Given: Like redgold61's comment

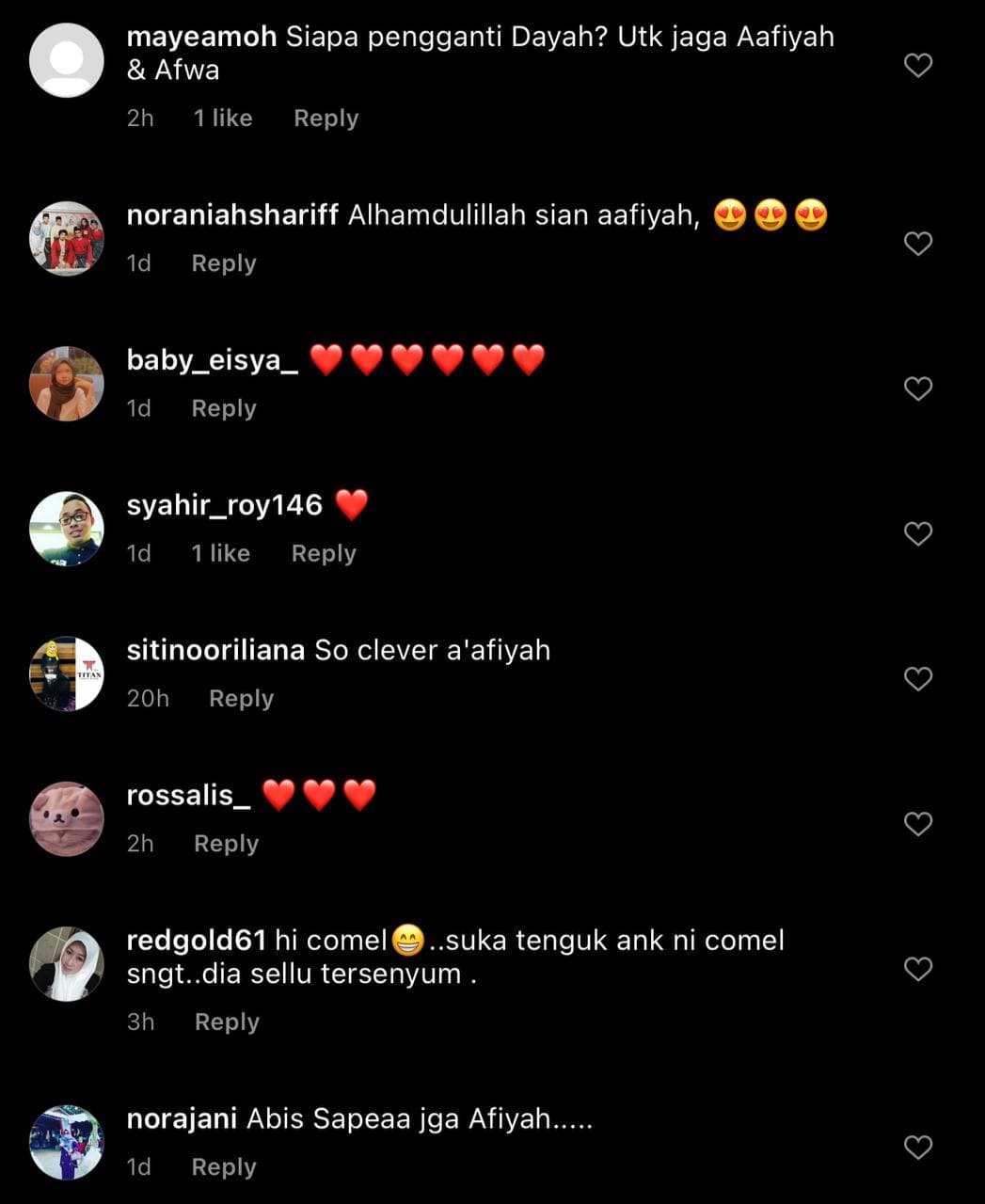Looking at the screenshot, I should [x=917, y=969].
